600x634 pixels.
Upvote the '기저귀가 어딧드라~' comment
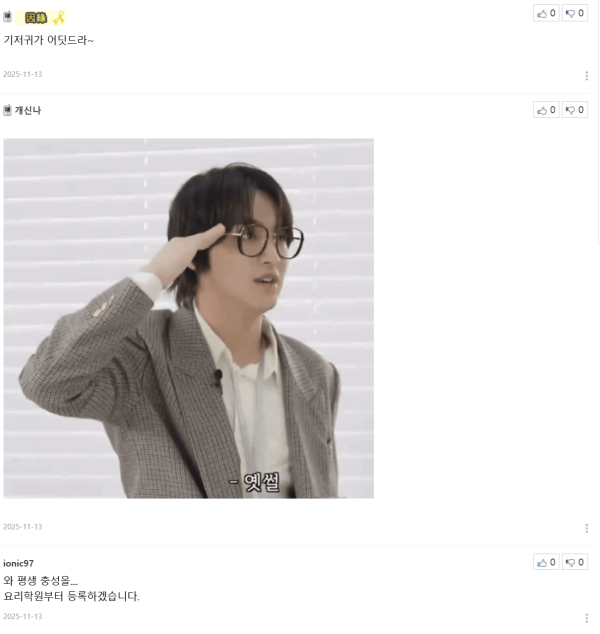tap(546, 13)
